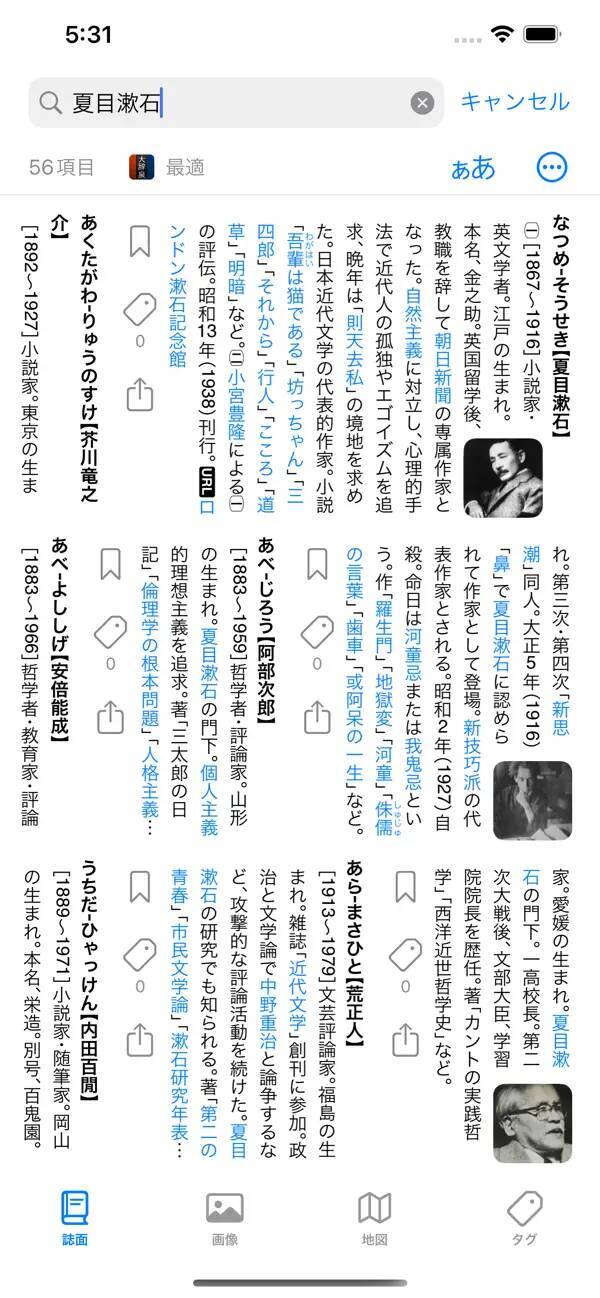Clear the search text
This screenshot has width=600, height=1298.
pyautogui.click(x=423, y=103)
